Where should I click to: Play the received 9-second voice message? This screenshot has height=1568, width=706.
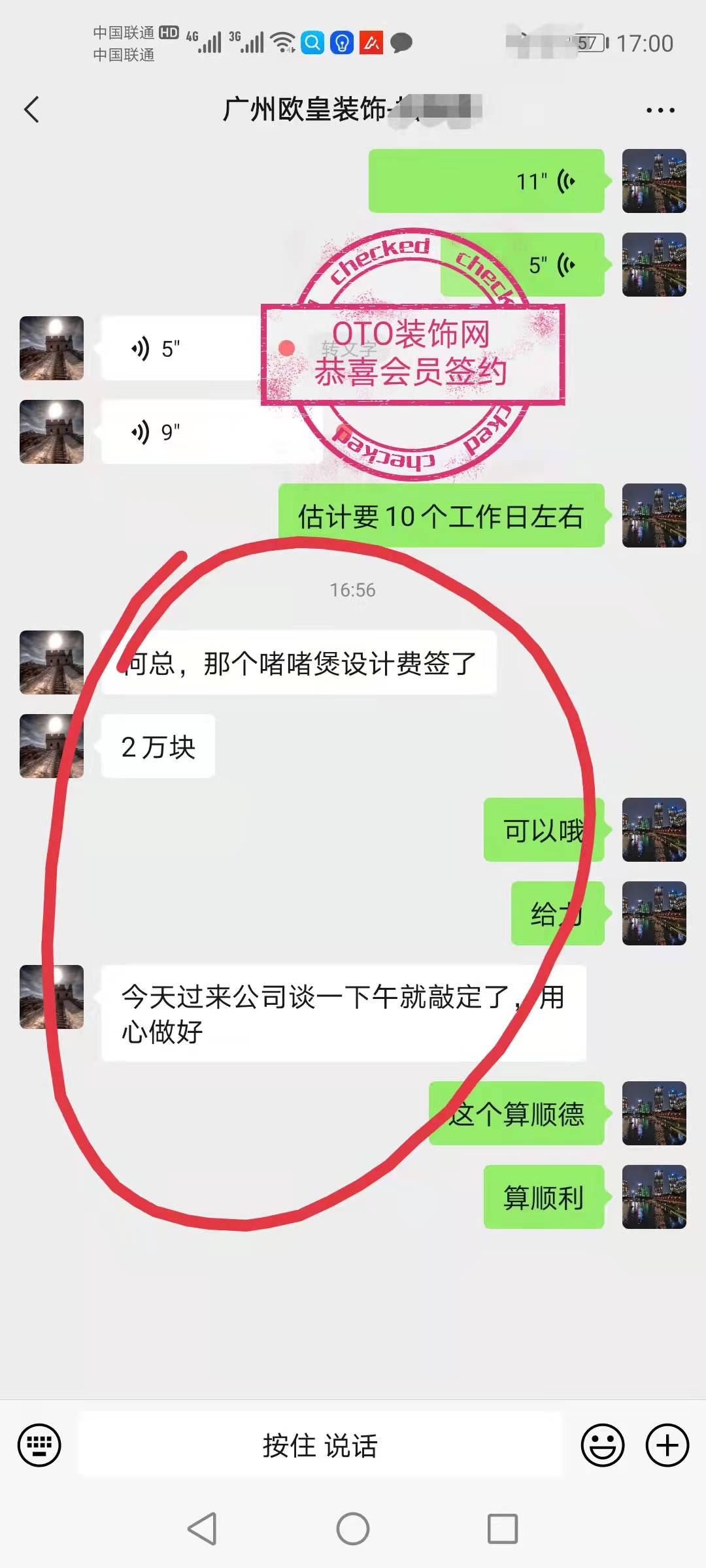212,432
